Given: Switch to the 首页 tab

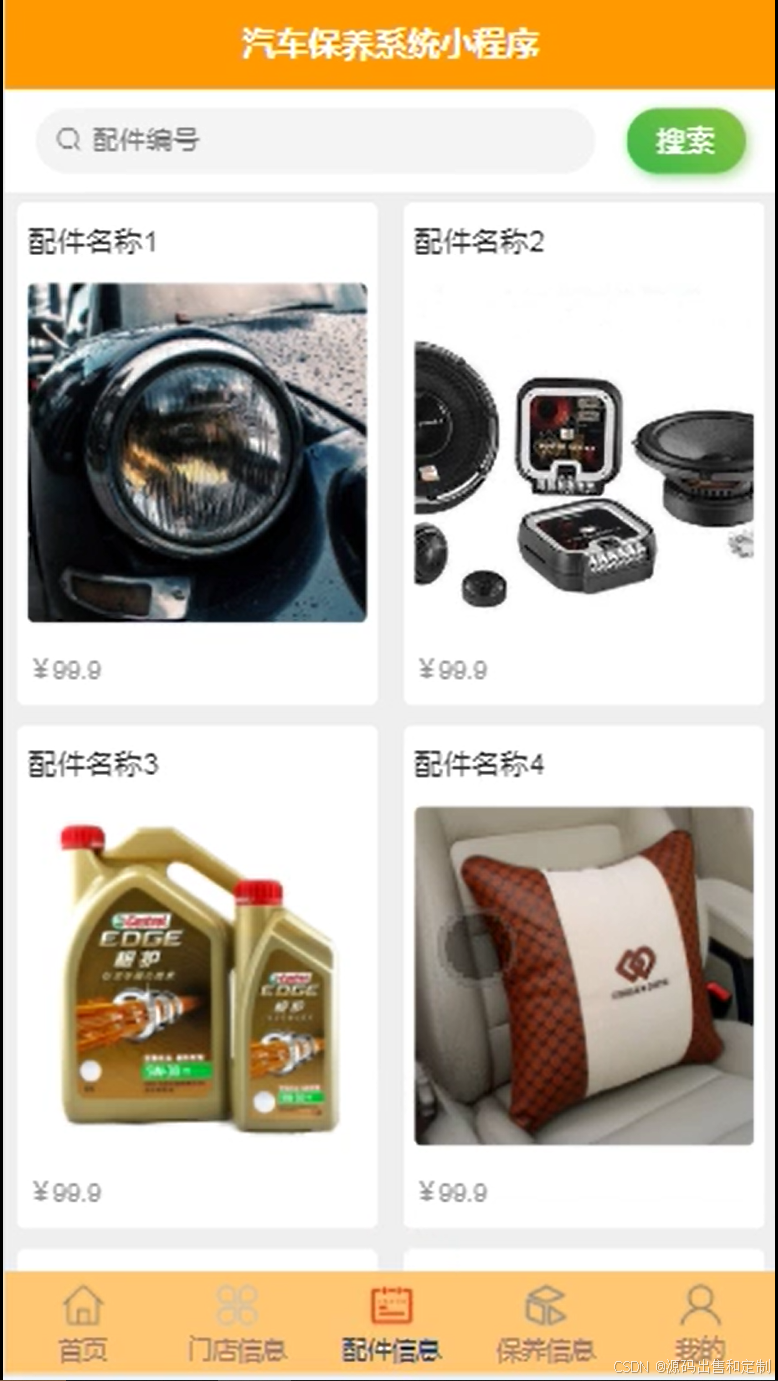Looking at the screenshot, I should pos(83,1323).
